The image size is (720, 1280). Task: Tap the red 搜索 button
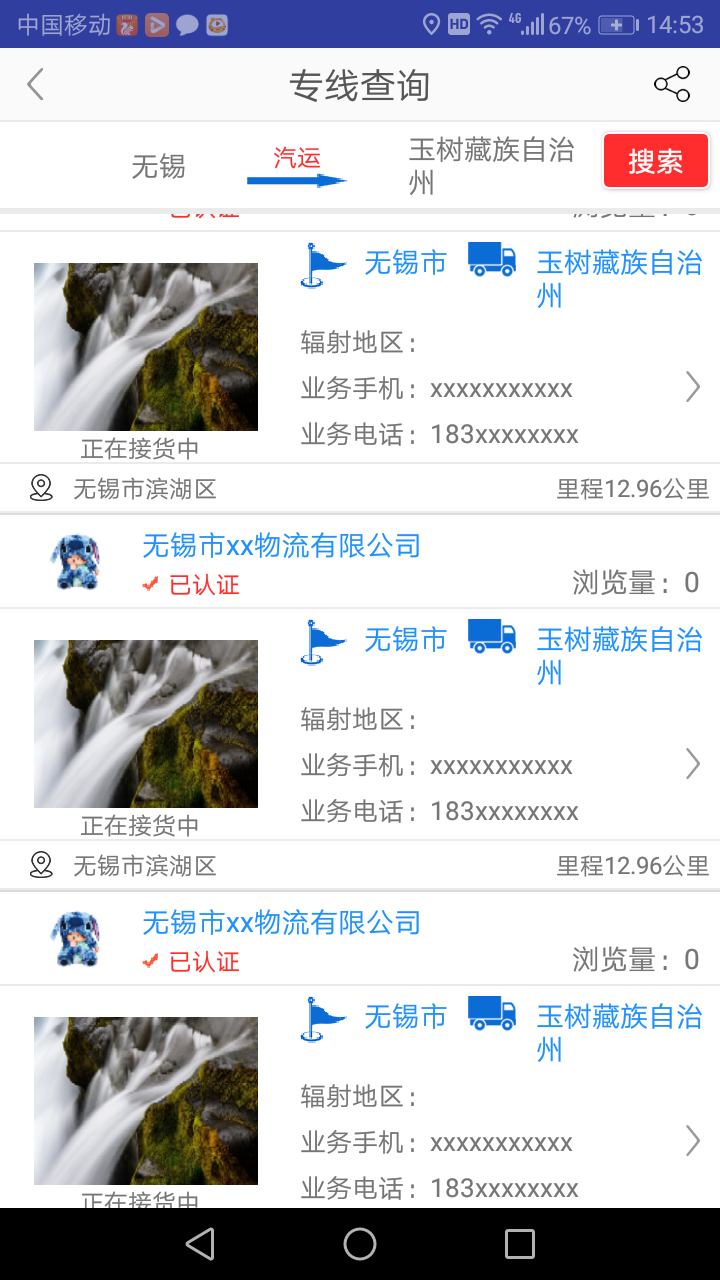point(656,161)
